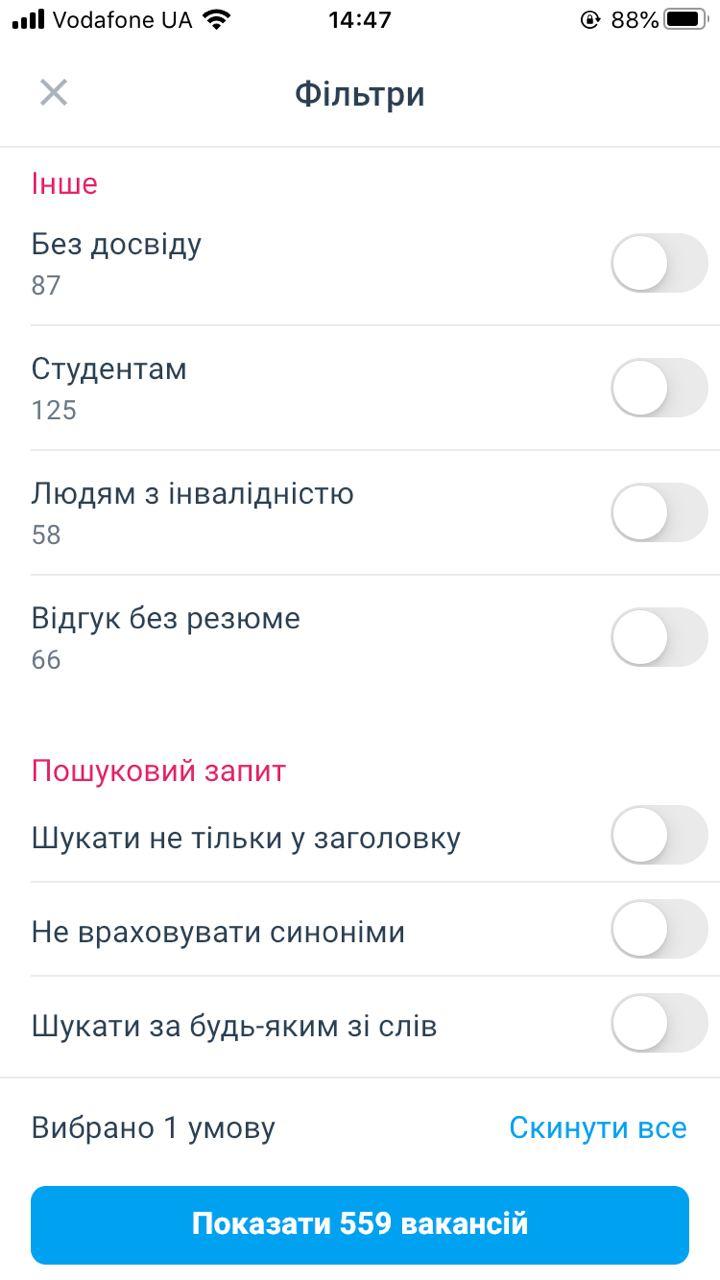Image resolution: width=720 pixels, height=1280 pixels.
Task: Enable 'Людям з інвалідністю' switch
Action: [657, 512]
